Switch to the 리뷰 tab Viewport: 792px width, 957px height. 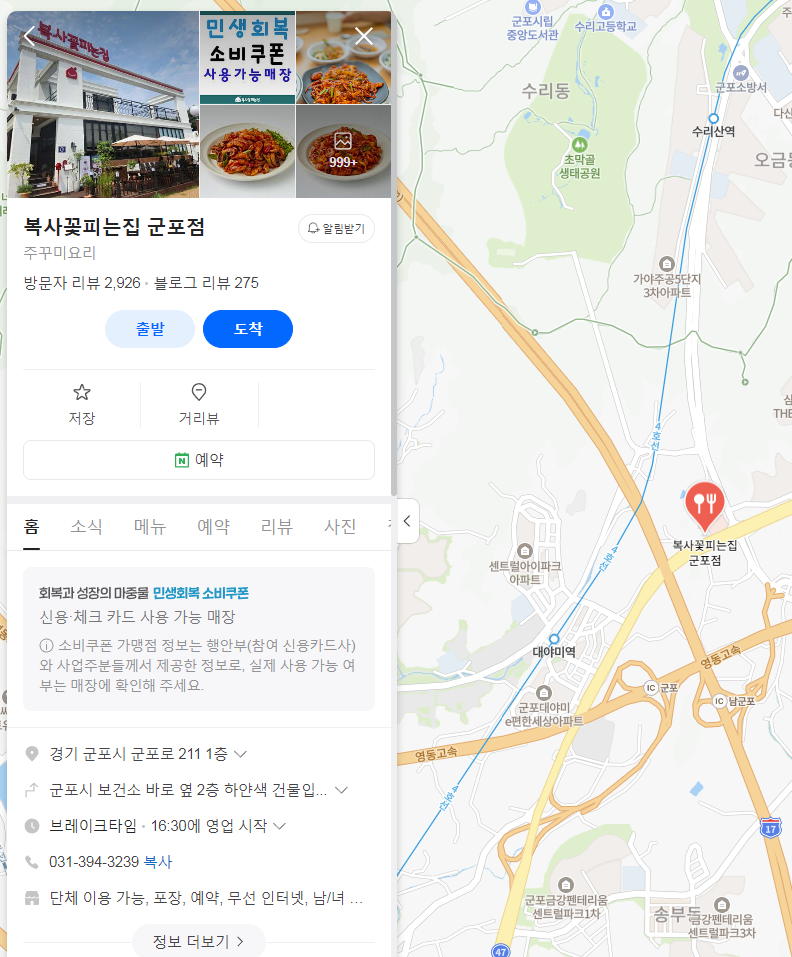(276, 526)
